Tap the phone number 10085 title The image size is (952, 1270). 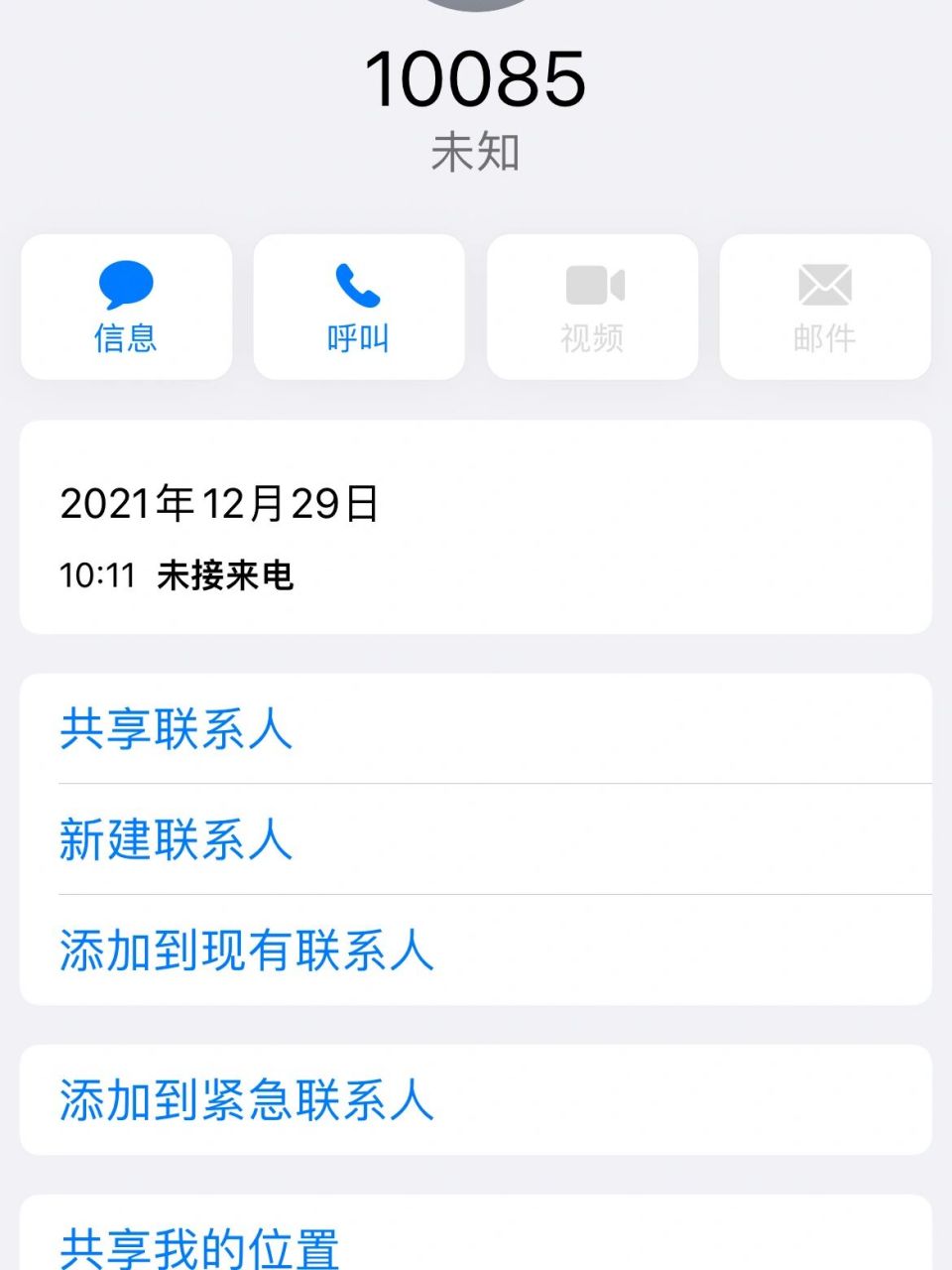(x=476, y=79)
